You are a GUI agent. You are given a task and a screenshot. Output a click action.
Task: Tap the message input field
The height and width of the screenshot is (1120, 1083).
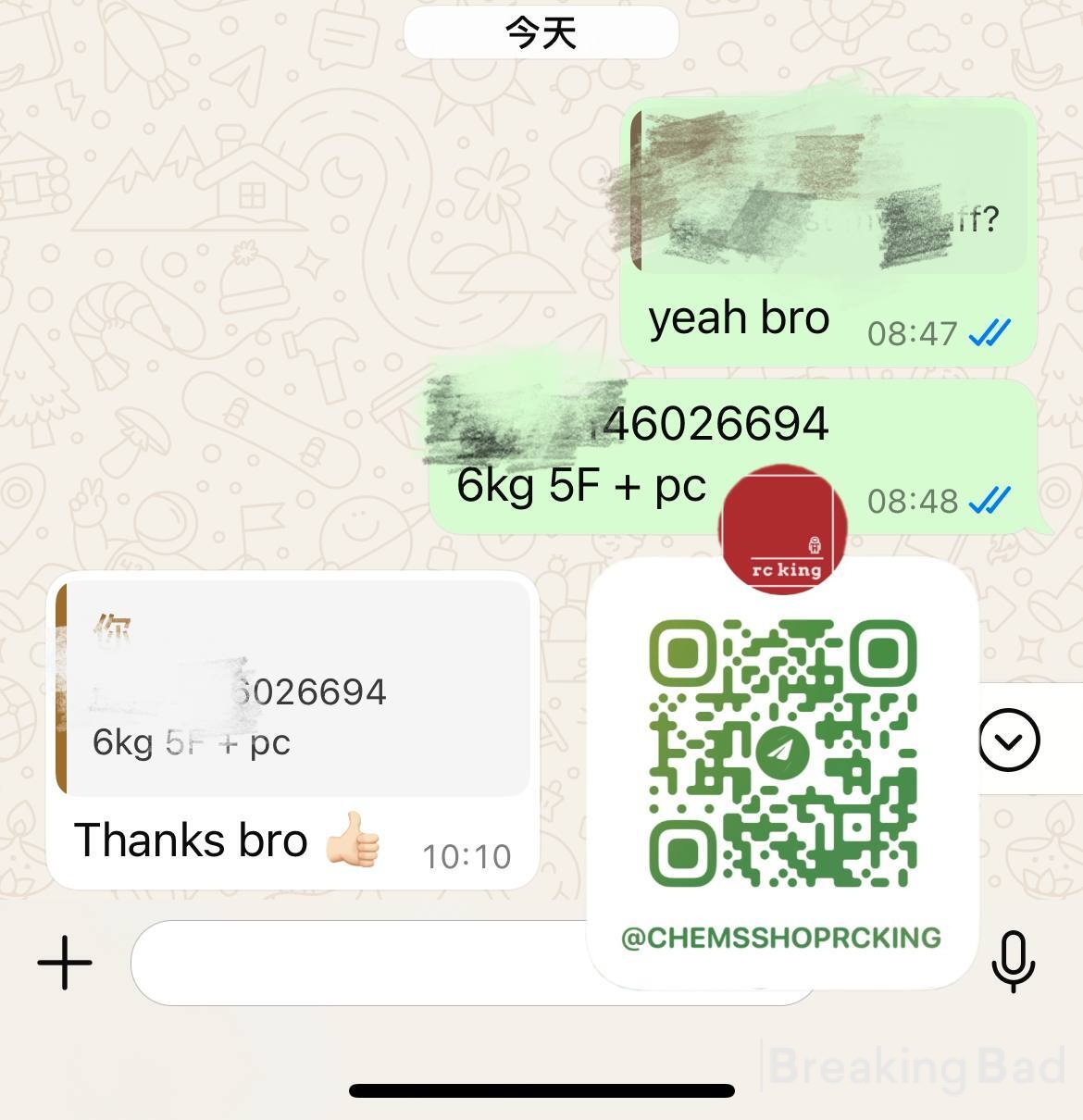click(x=361, y=963)
